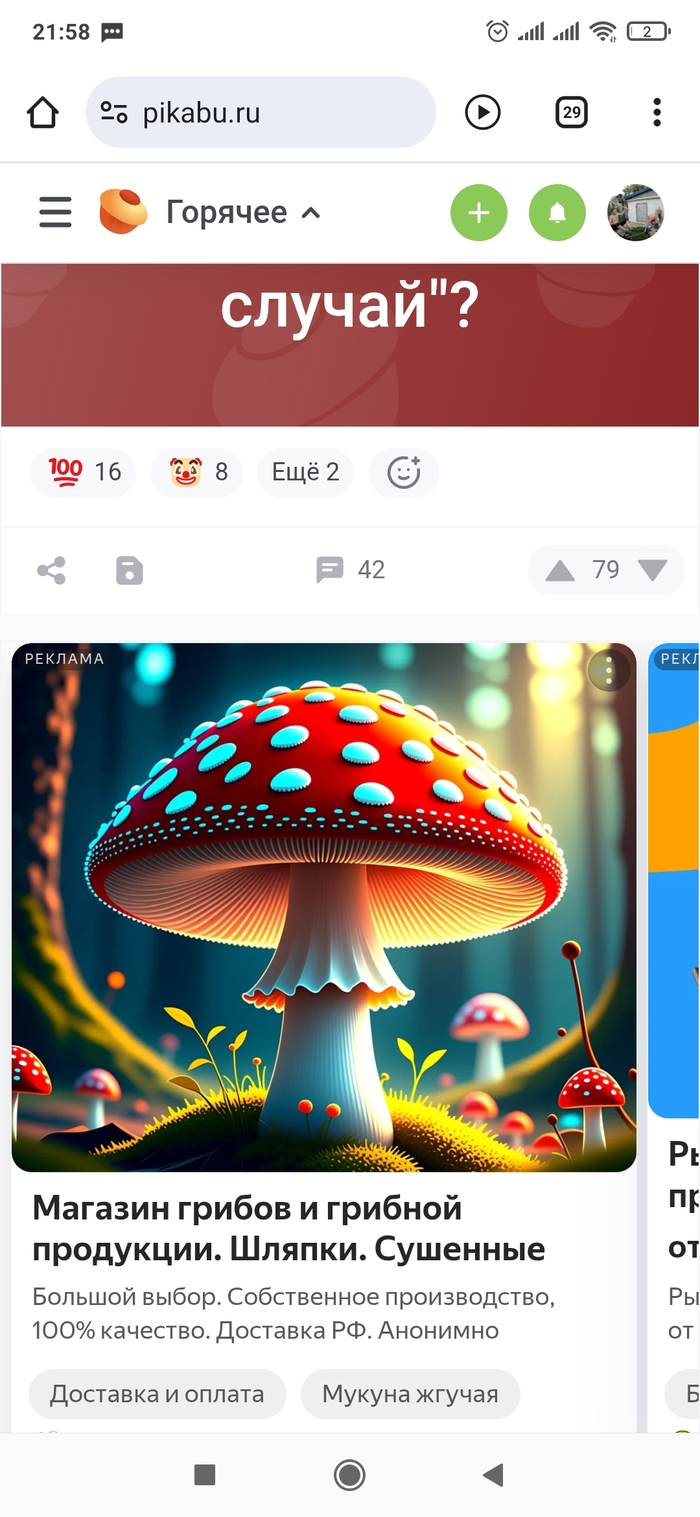Tap the browser play button
The image size is (700, 1517).
coord(482,113)
